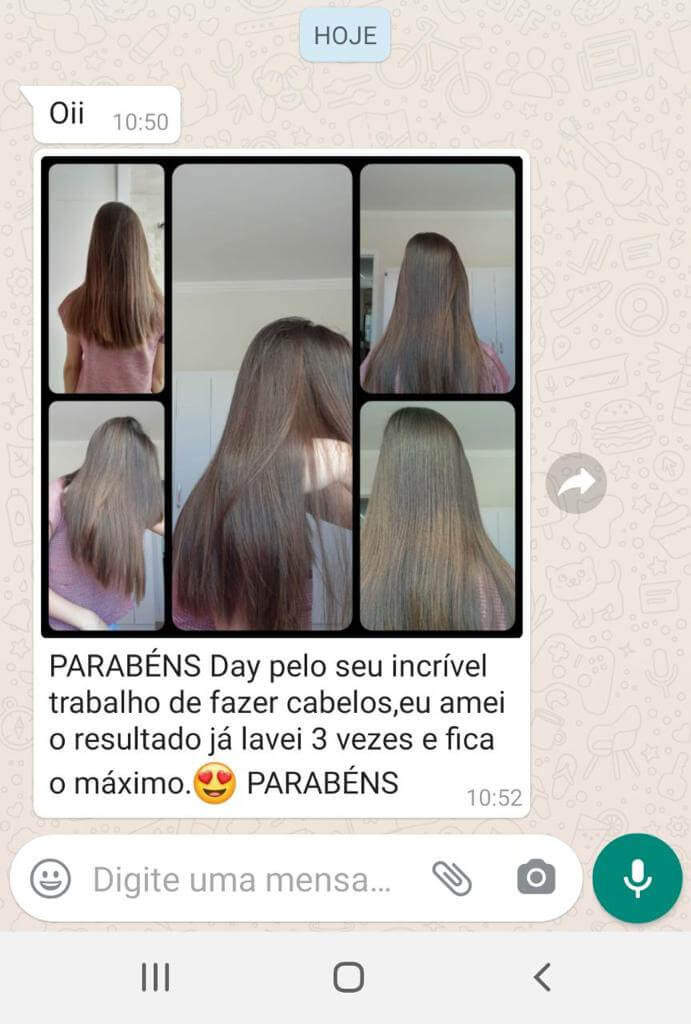Open the emoji picker
Image resolution: width=691 pixels, height=1024 pixels.
pyautogui.click(x=50, y=879)
